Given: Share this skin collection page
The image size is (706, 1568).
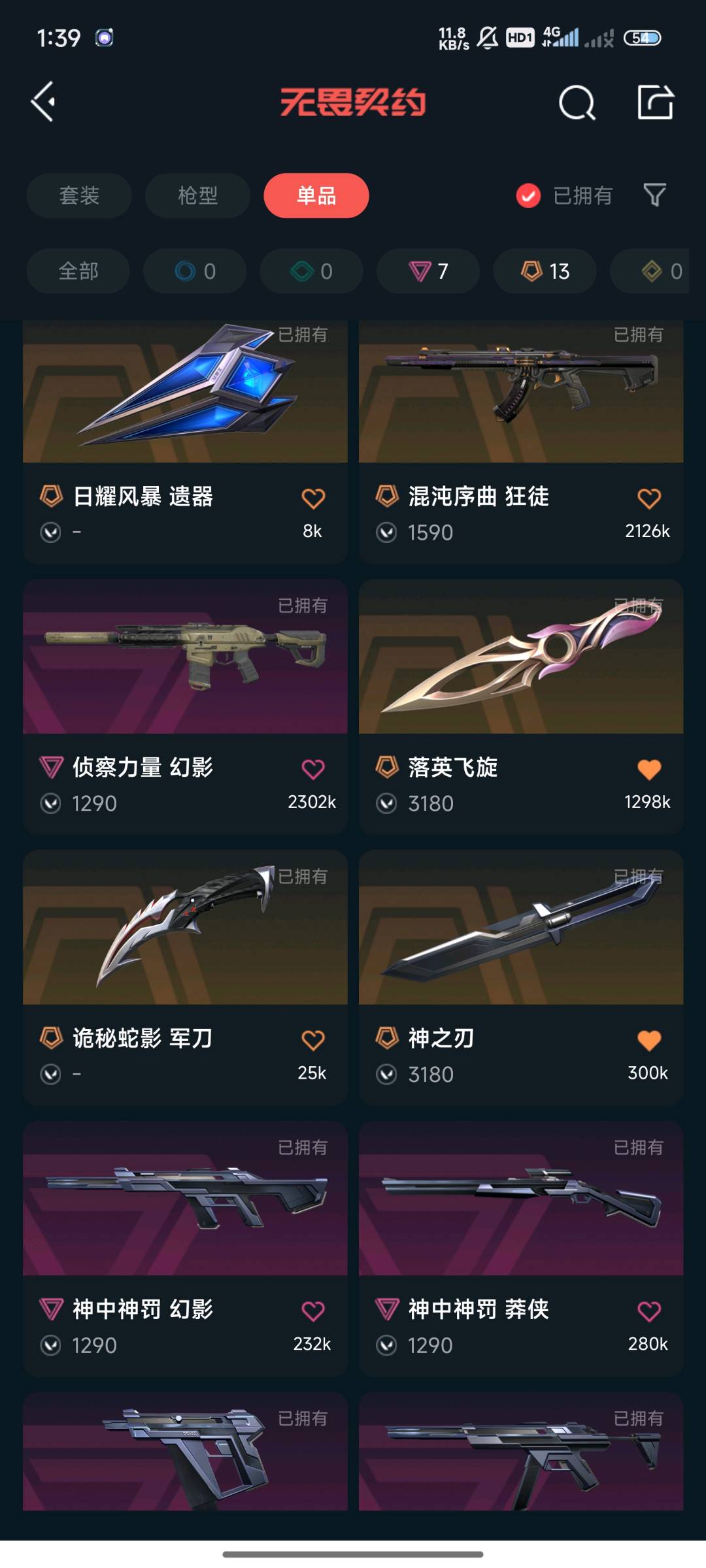Looking at the screenshot, I should [x=655, y=102].
